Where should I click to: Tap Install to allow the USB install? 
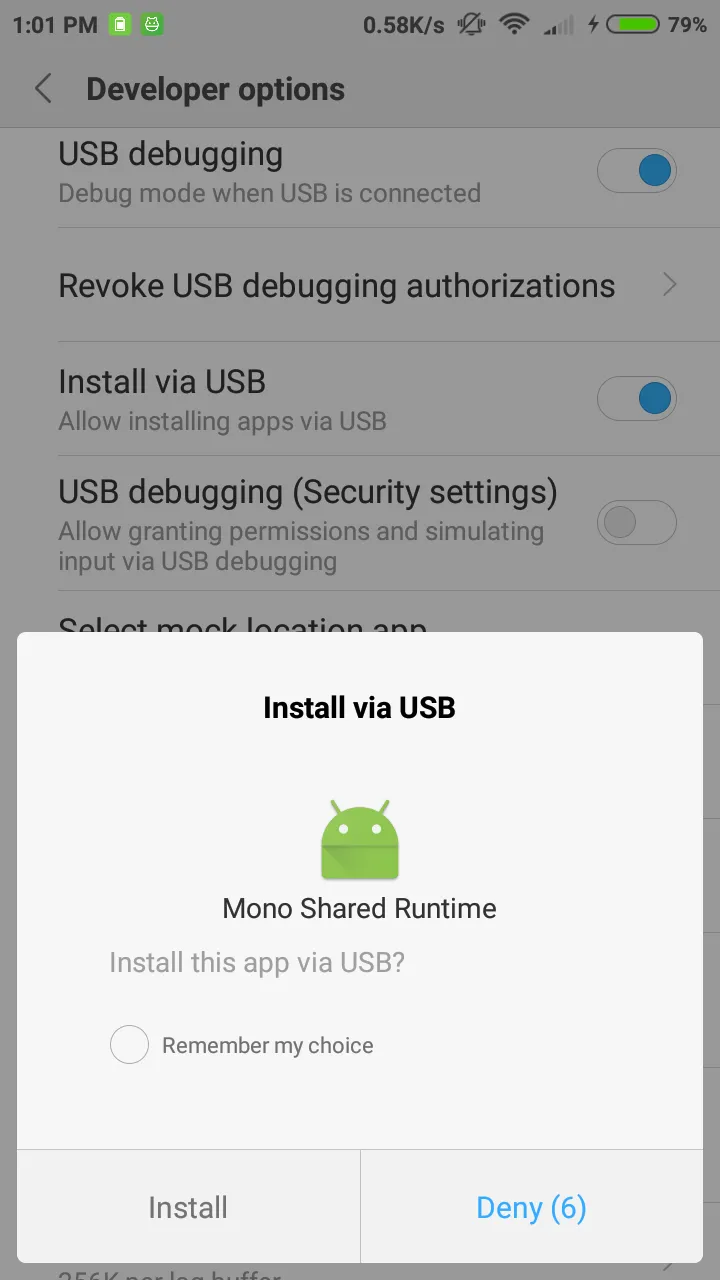[188, 1207]
